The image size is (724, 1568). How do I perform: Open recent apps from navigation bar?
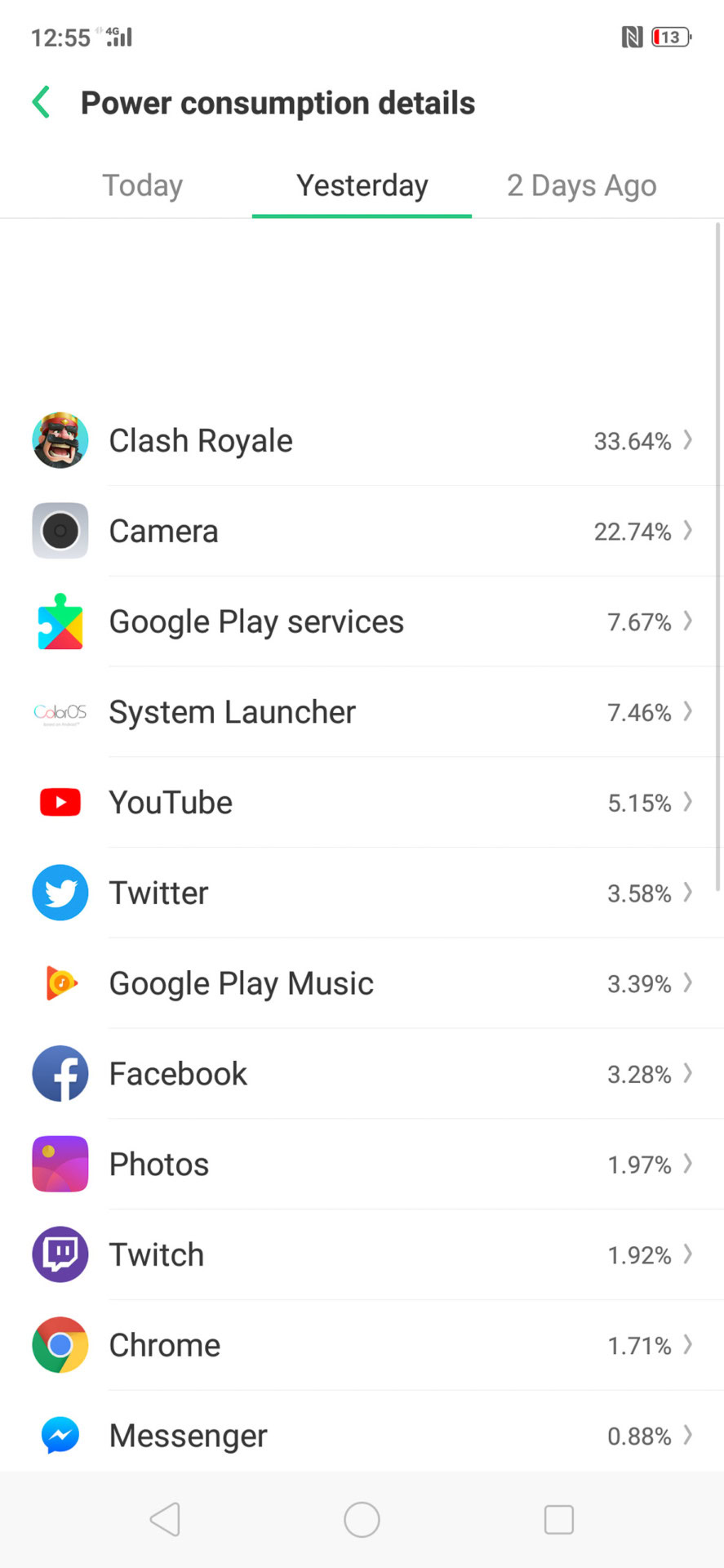click(559, 1520)
